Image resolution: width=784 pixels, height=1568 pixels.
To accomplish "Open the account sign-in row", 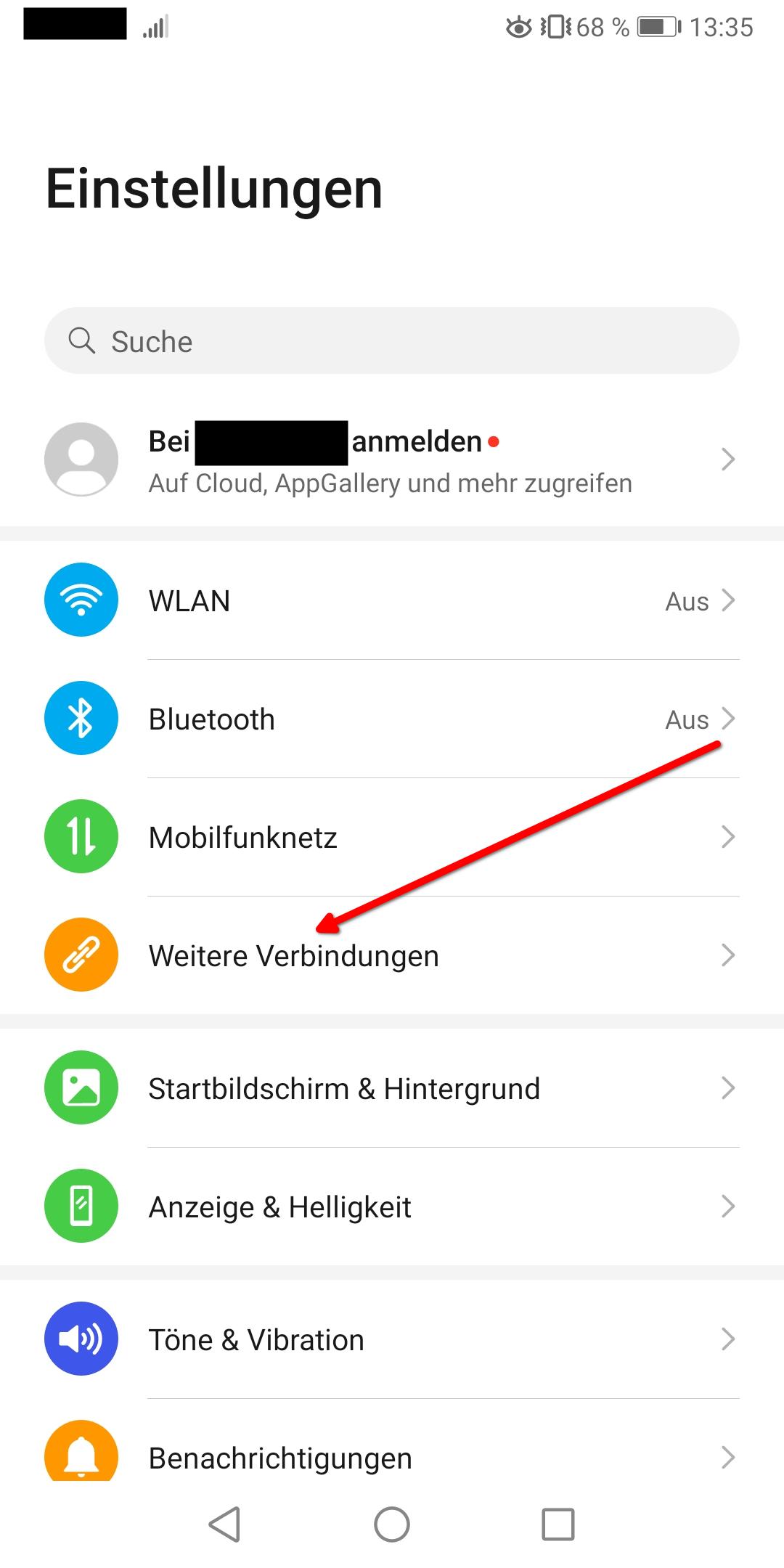I will (392, 460).
